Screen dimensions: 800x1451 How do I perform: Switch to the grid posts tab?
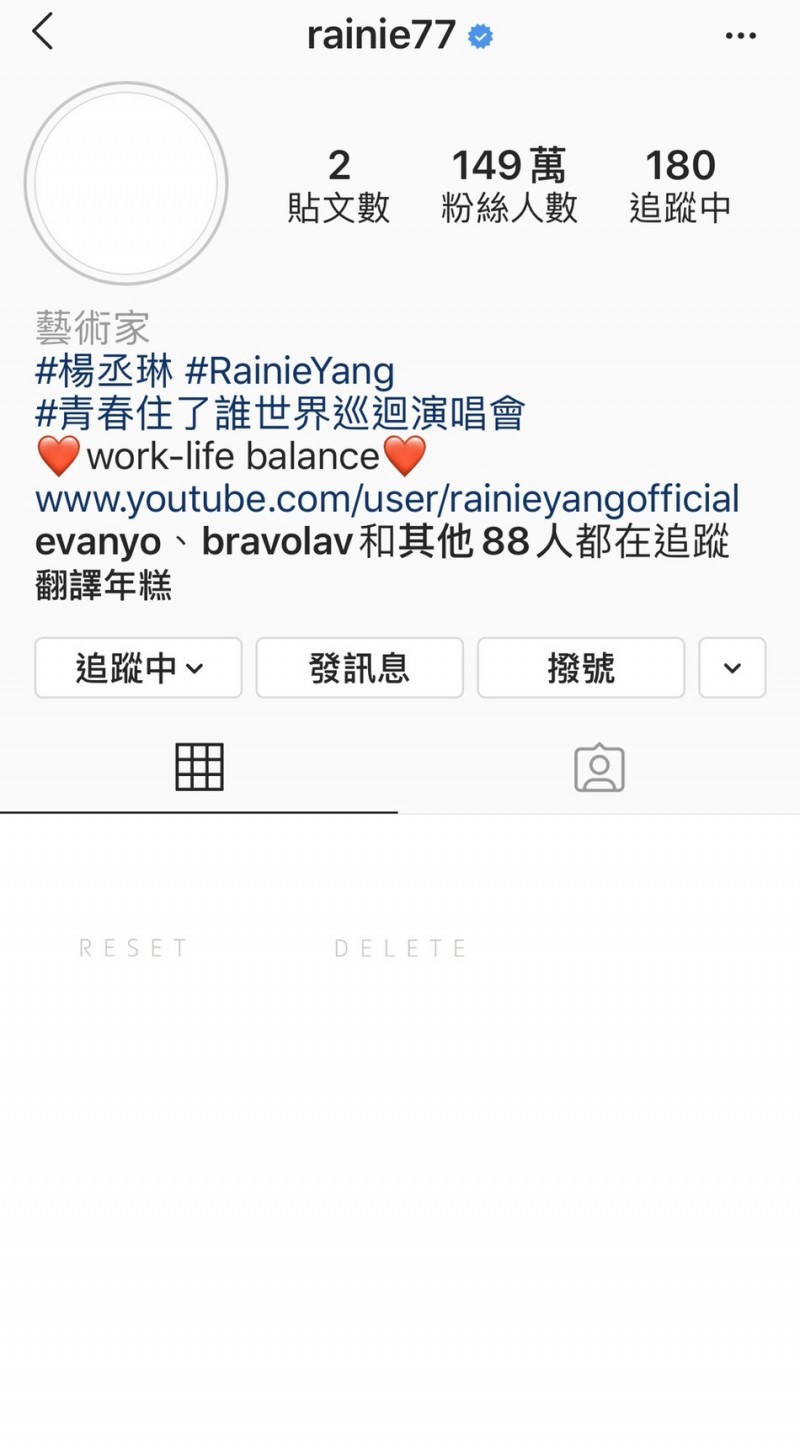point(199,768)
